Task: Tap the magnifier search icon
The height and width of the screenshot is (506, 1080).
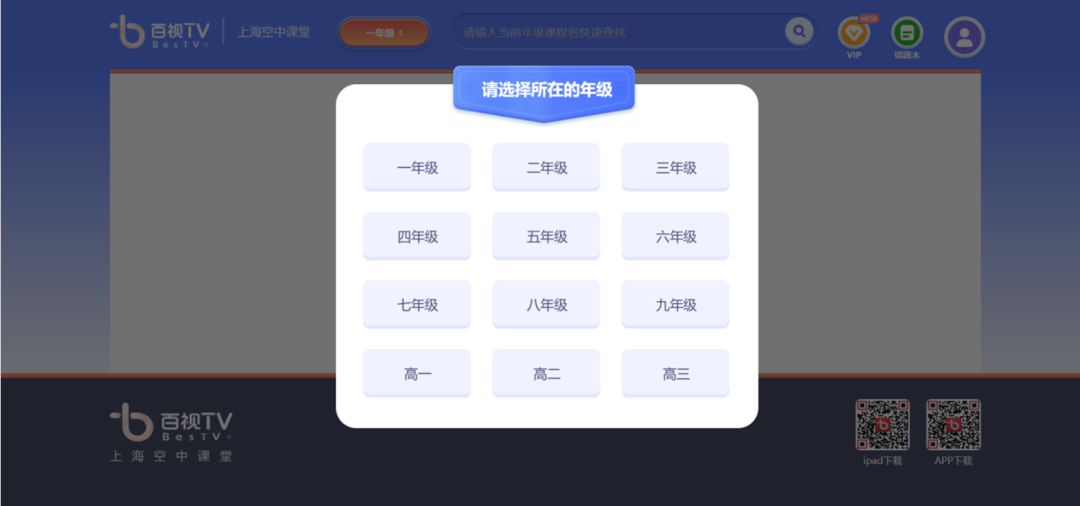Action: (x=798, y=32)
